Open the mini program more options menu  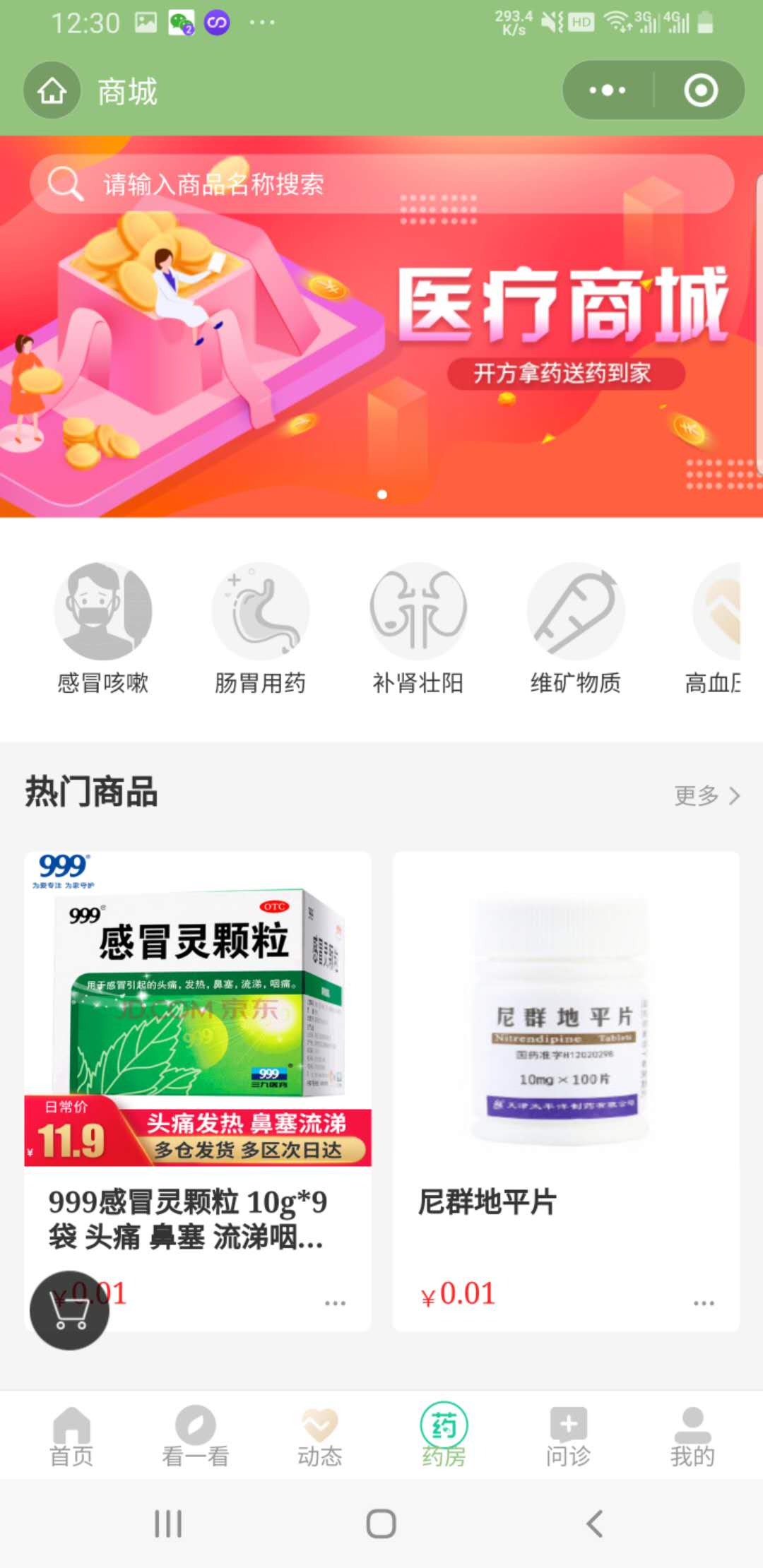coord(608,90)
